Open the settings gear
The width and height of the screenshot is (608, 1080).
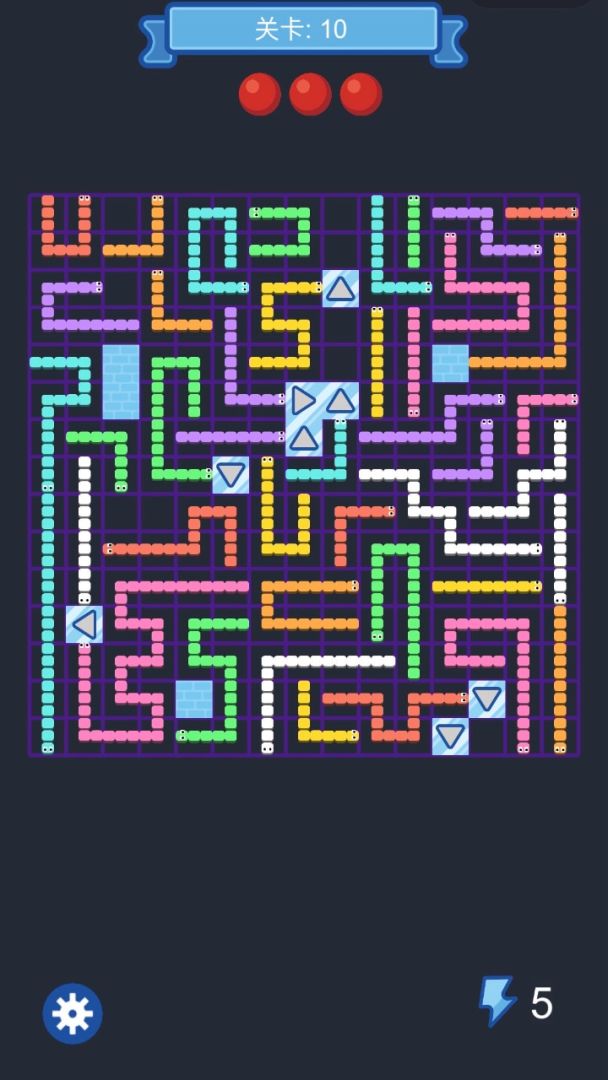(72, 1013)
